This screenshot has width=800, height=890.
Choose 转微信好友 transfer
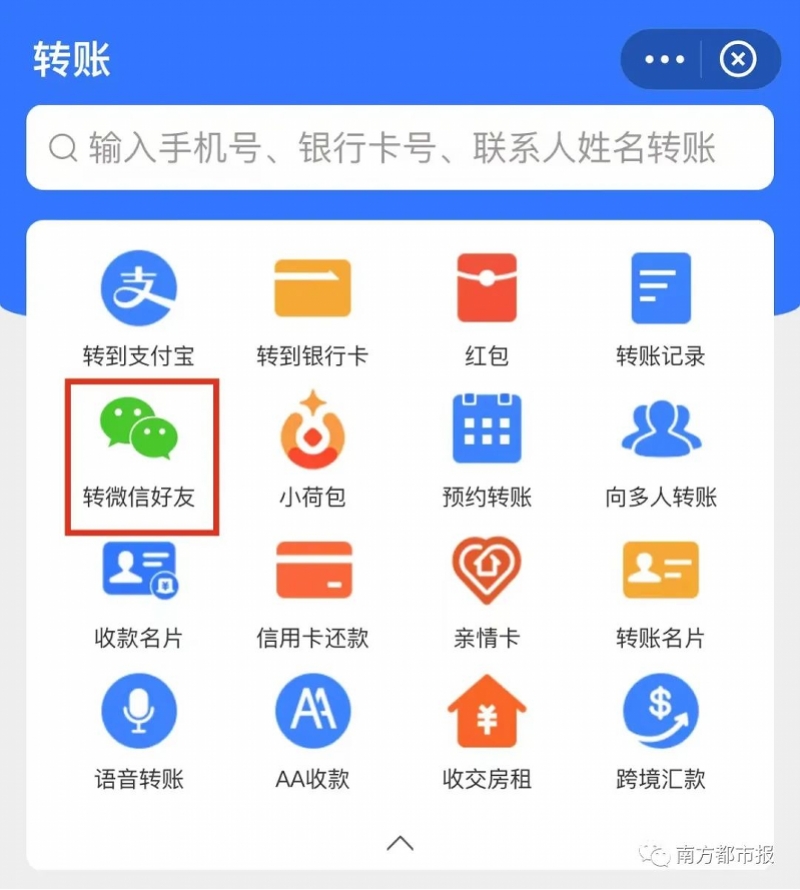141,452
